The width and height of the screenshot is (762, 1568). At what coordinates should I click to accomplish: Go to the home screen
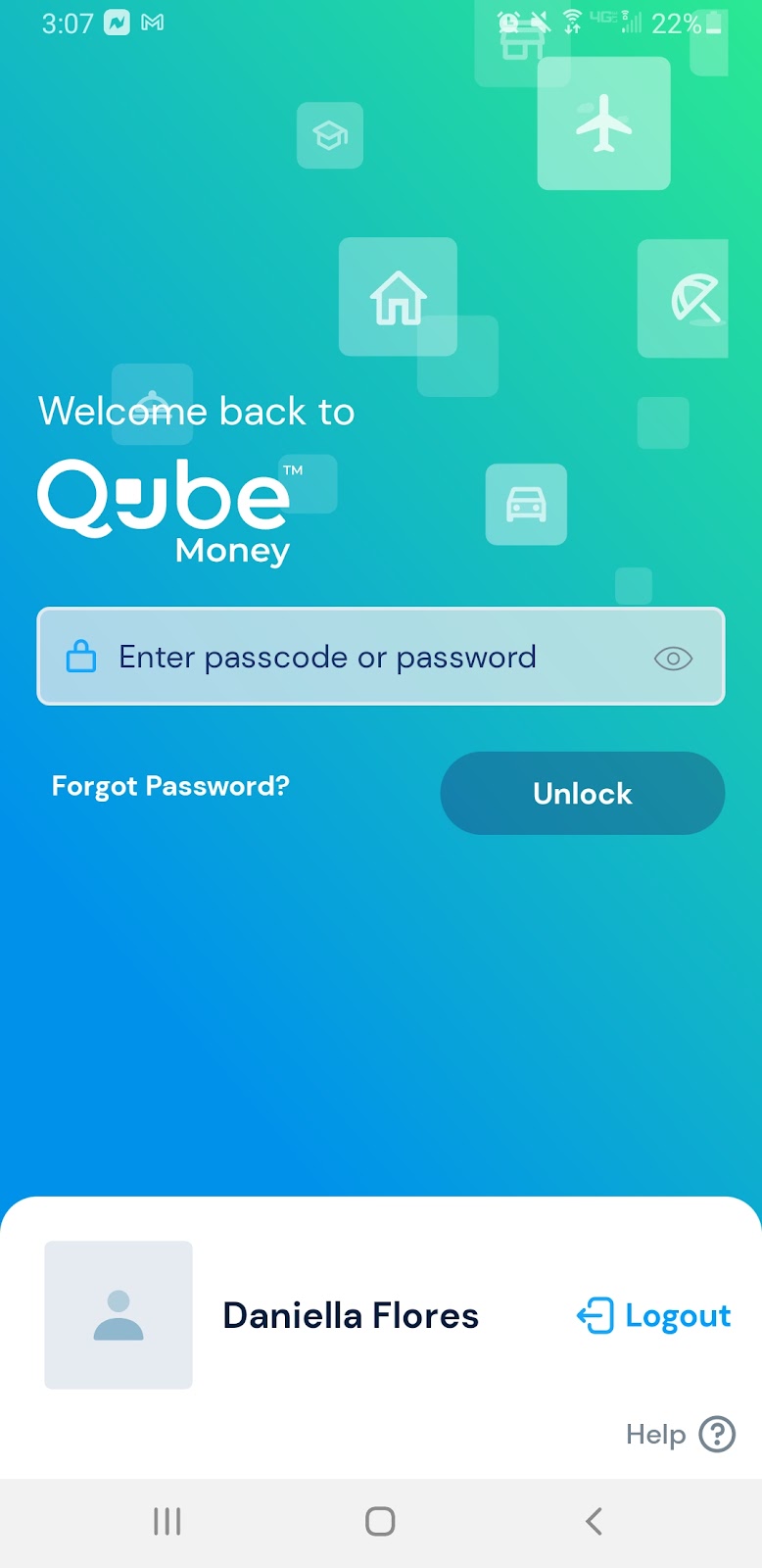[380, 1521]
